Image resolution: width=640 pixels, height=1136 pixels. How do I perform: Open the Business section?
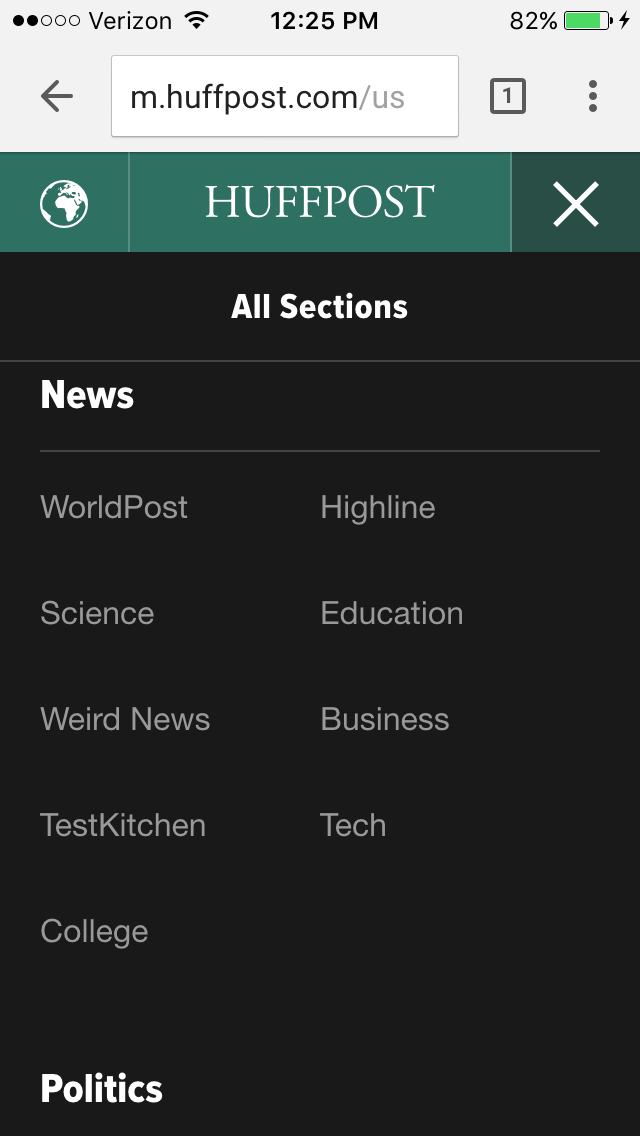coord(385,719)
